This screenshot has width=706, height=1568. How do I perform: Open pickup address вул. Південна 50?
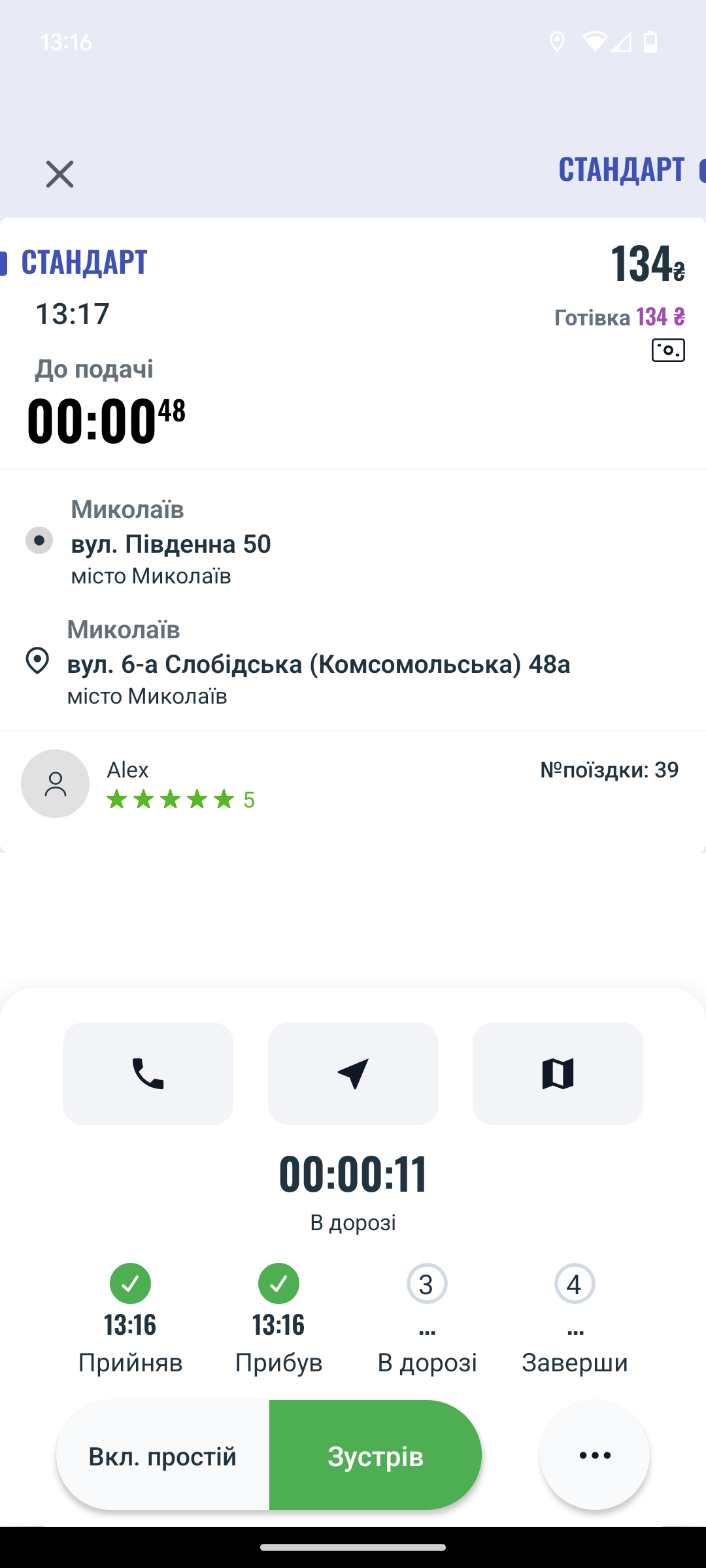[171, 544]
